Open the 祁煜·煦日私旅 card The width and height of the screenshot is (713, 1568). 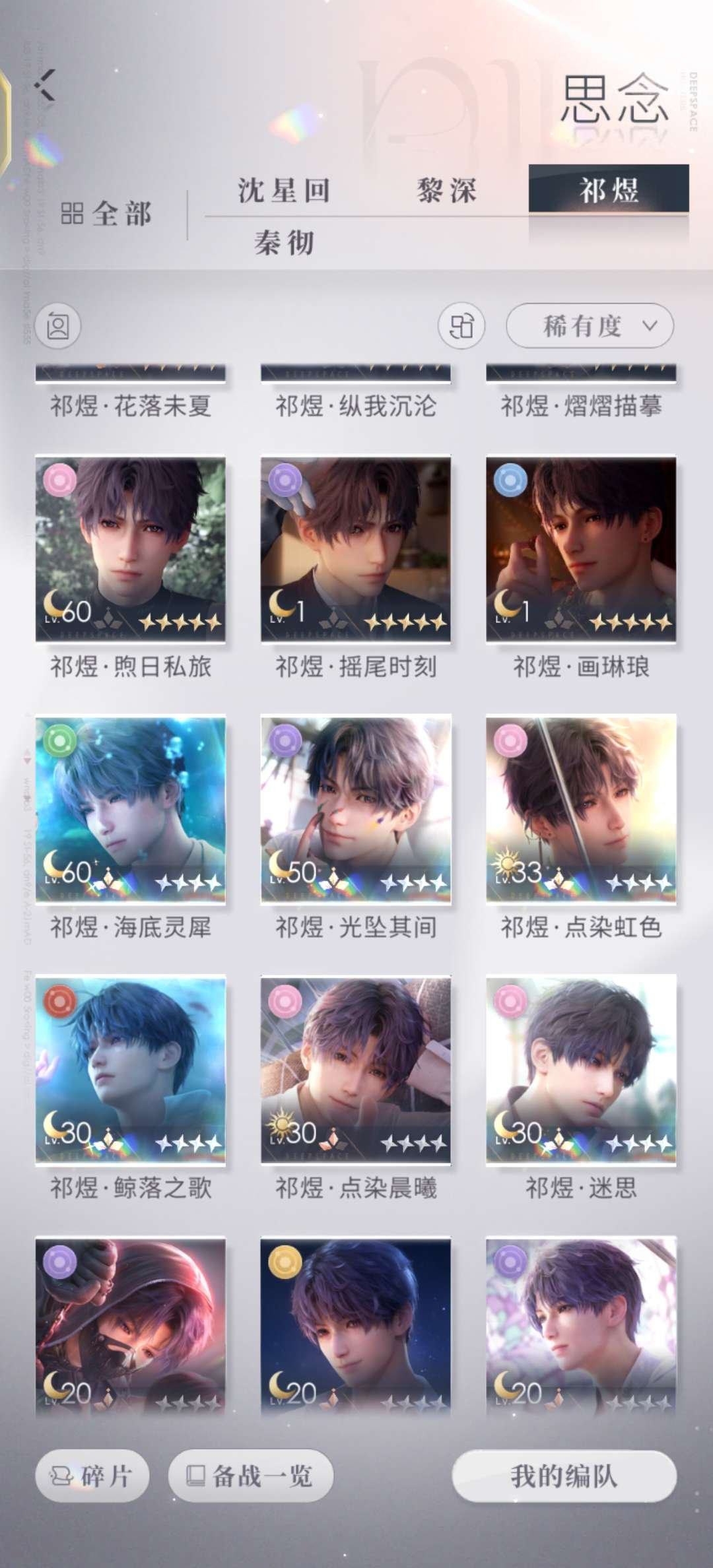(130, 549)
